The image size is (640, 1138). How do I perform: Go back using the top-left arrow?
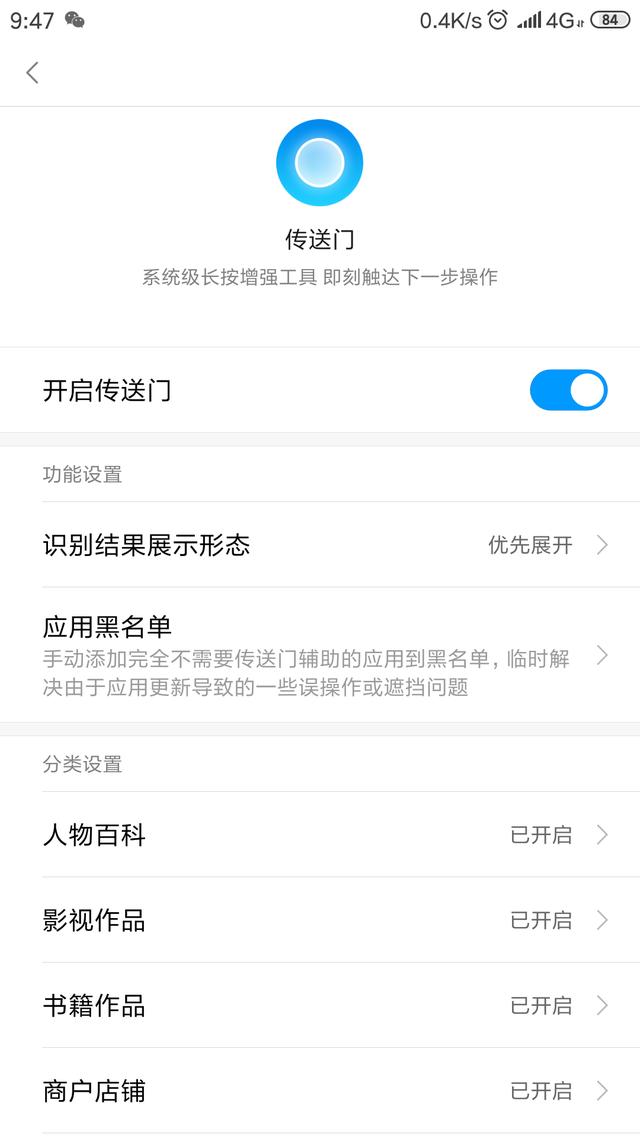(32, 73)
